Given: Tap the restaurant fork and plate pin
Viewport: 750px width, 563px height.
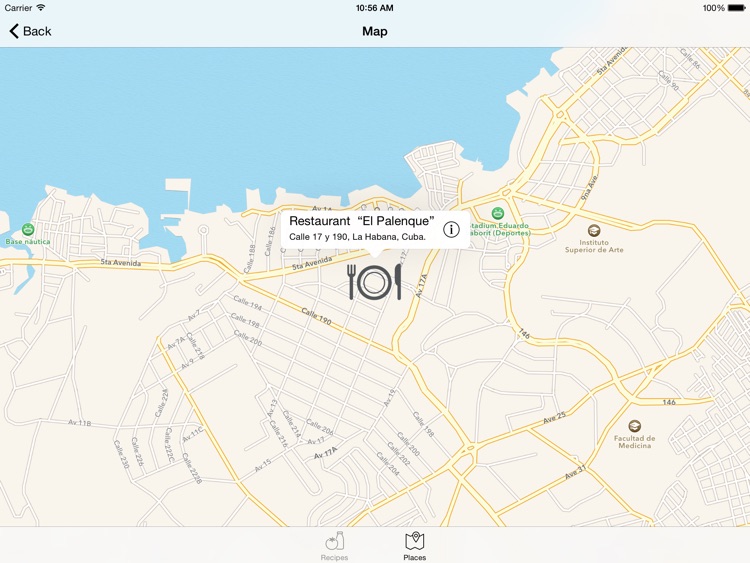Looking at the screenshot, I should click(374, 283).
